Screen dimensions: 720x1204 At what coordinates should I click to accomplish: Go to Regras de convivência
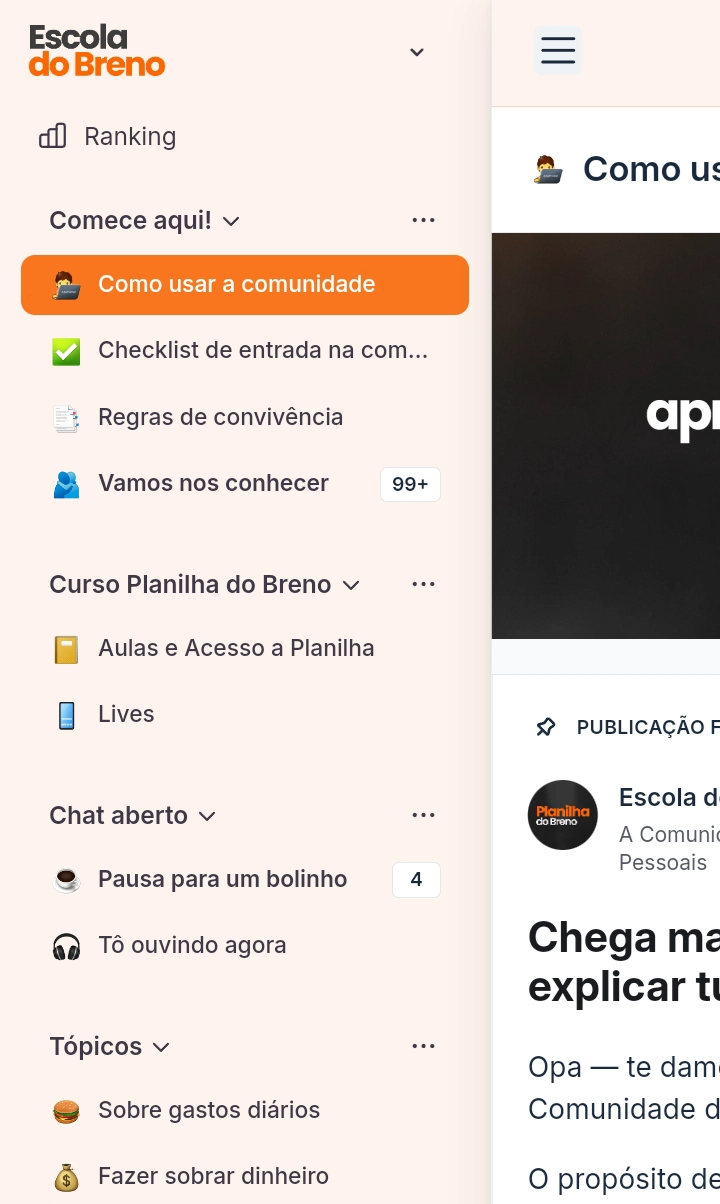[220, 417]
